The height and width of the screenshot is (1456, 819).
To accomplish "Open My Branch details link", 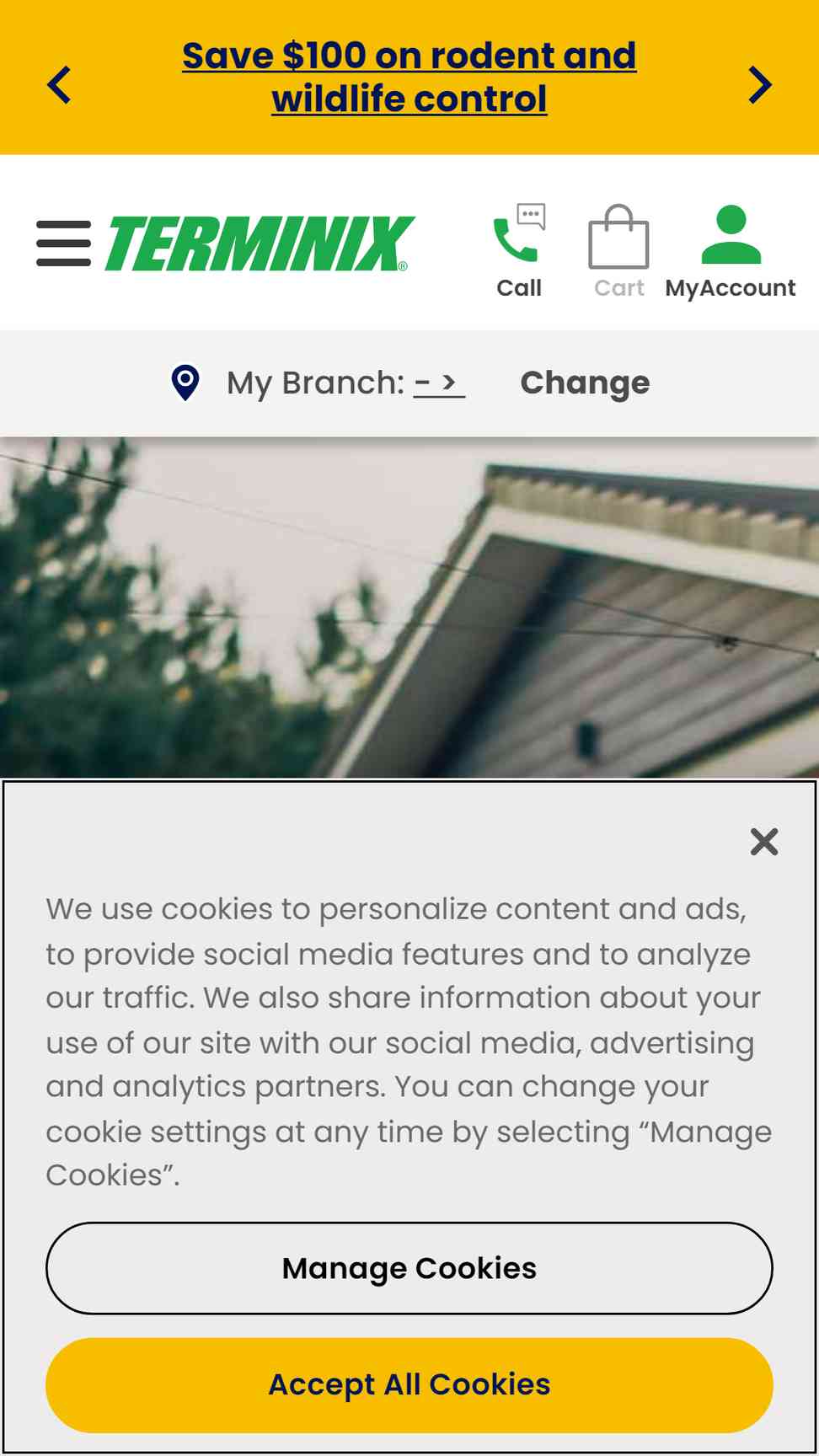I will [439, 383].
